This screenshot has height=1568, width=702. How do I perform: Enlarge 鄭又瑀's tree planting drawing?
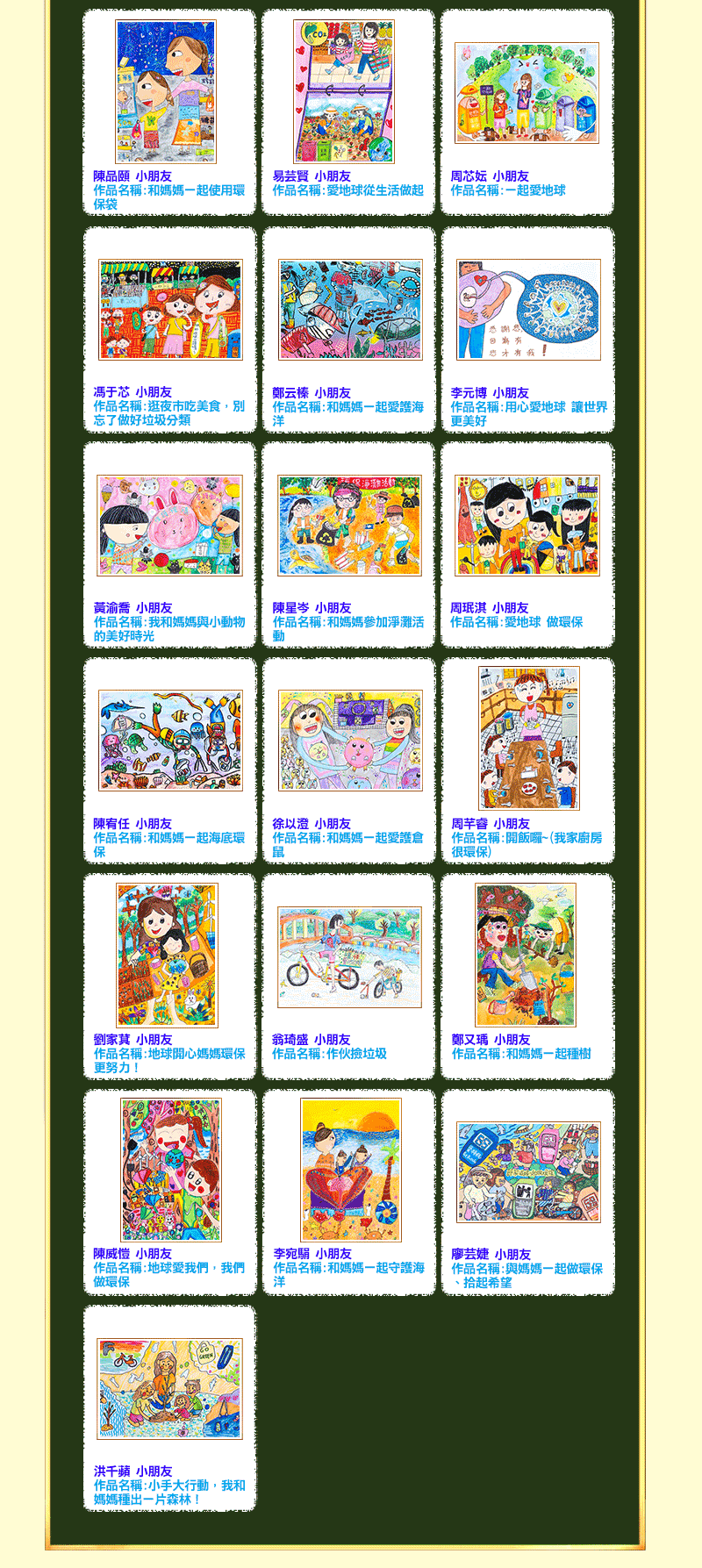click(x=526, y=955)
